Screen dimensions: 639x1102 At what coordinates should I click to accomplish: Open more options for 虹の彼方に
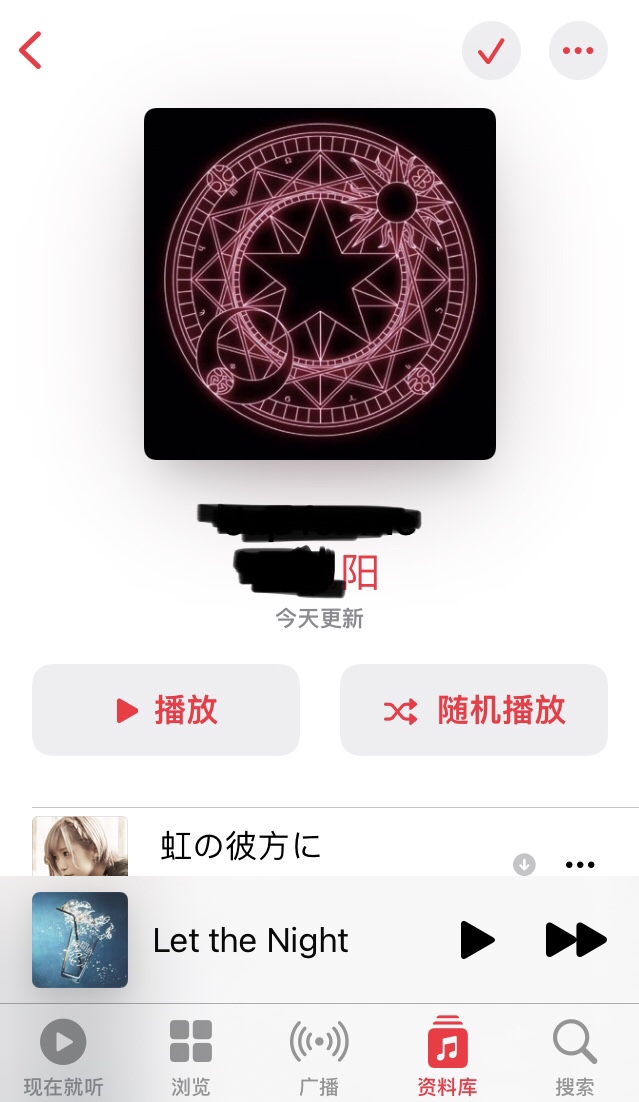click(x=580, y=865)
